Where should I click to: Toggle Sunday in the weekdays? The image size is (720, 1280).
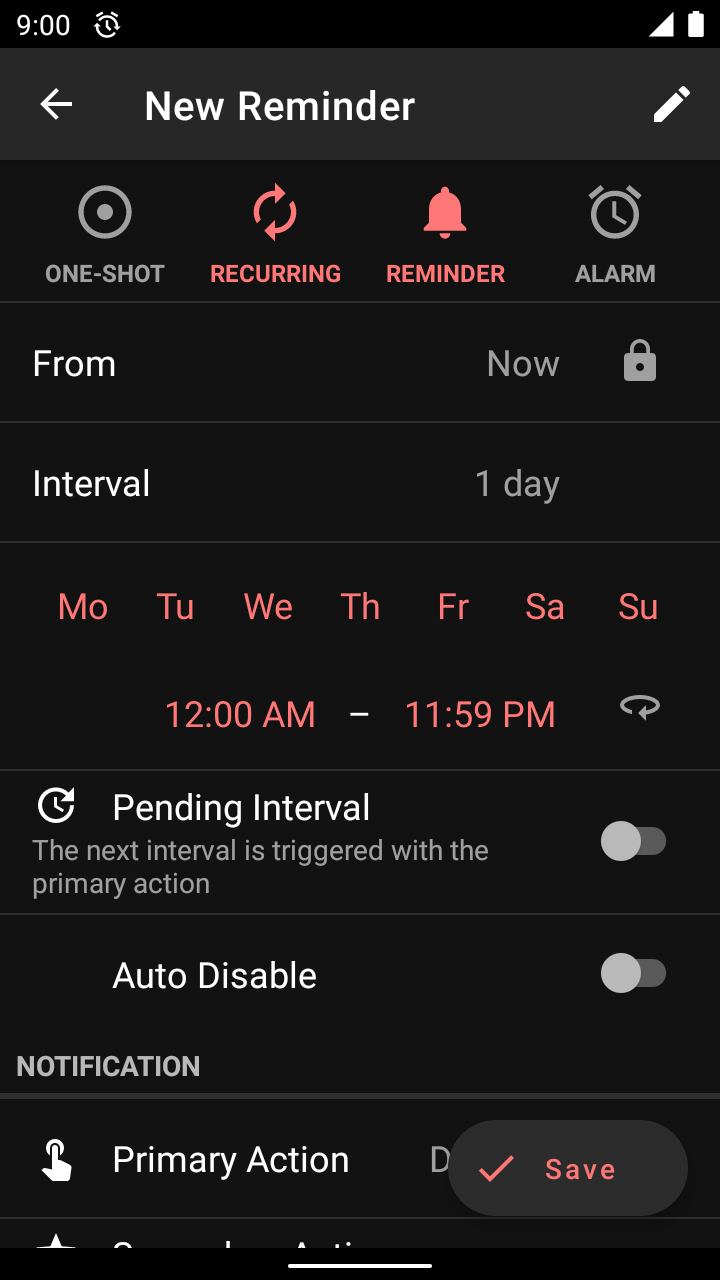(x=638, y=606)
